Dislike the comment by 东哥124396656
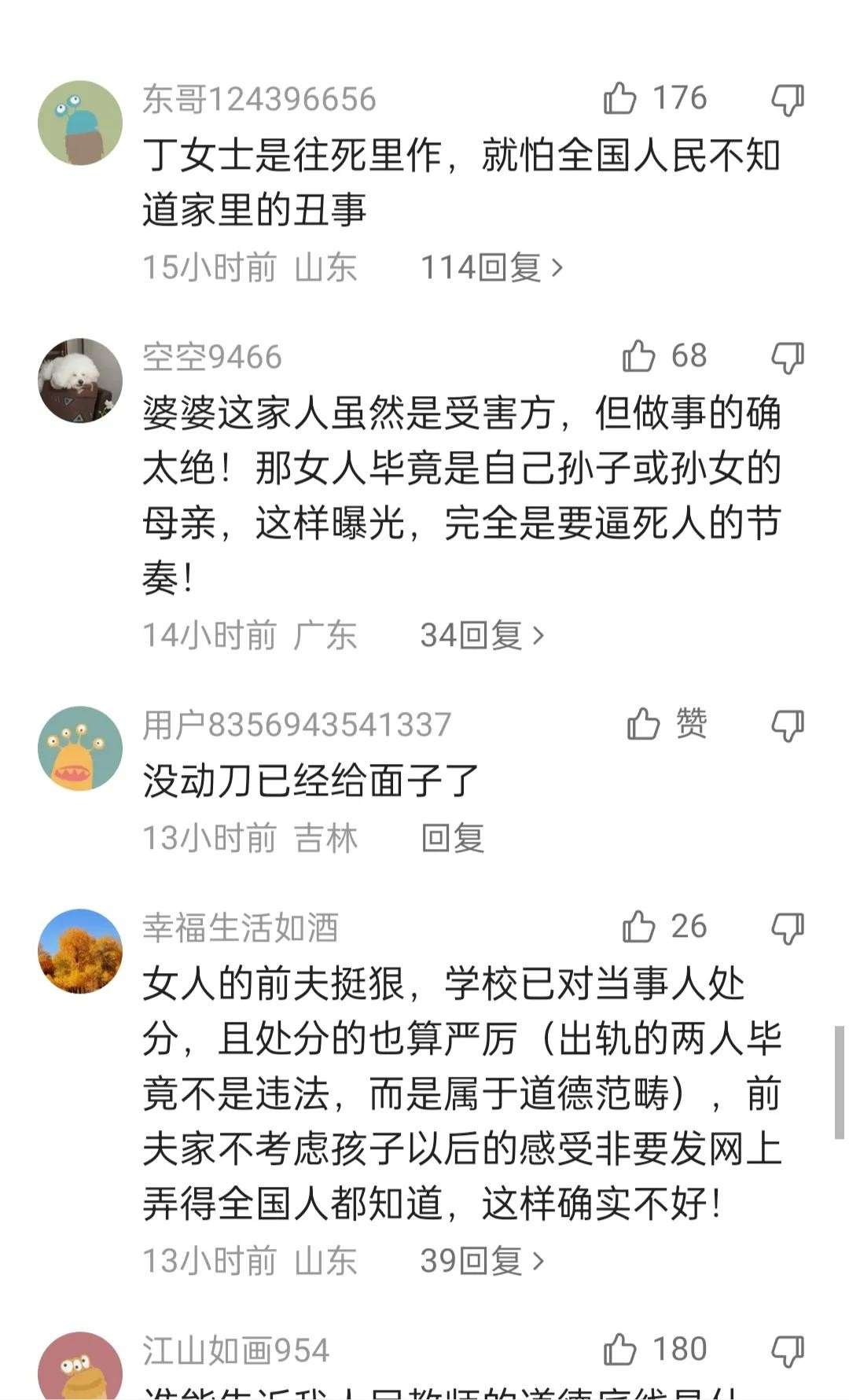 coord(787,100)
